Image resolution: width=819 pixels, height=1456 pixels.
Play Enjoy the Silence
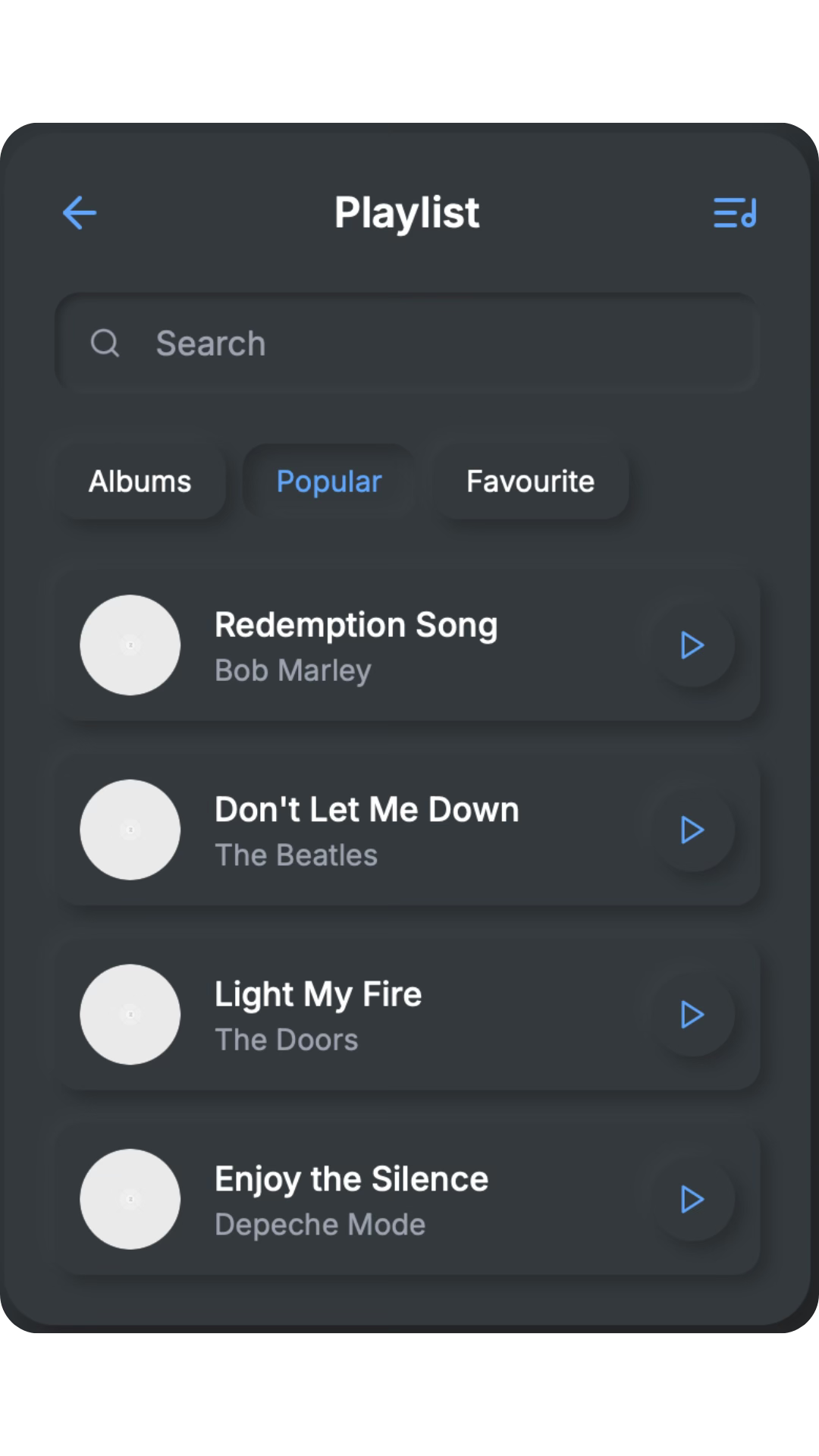(x=692, y=1199)
